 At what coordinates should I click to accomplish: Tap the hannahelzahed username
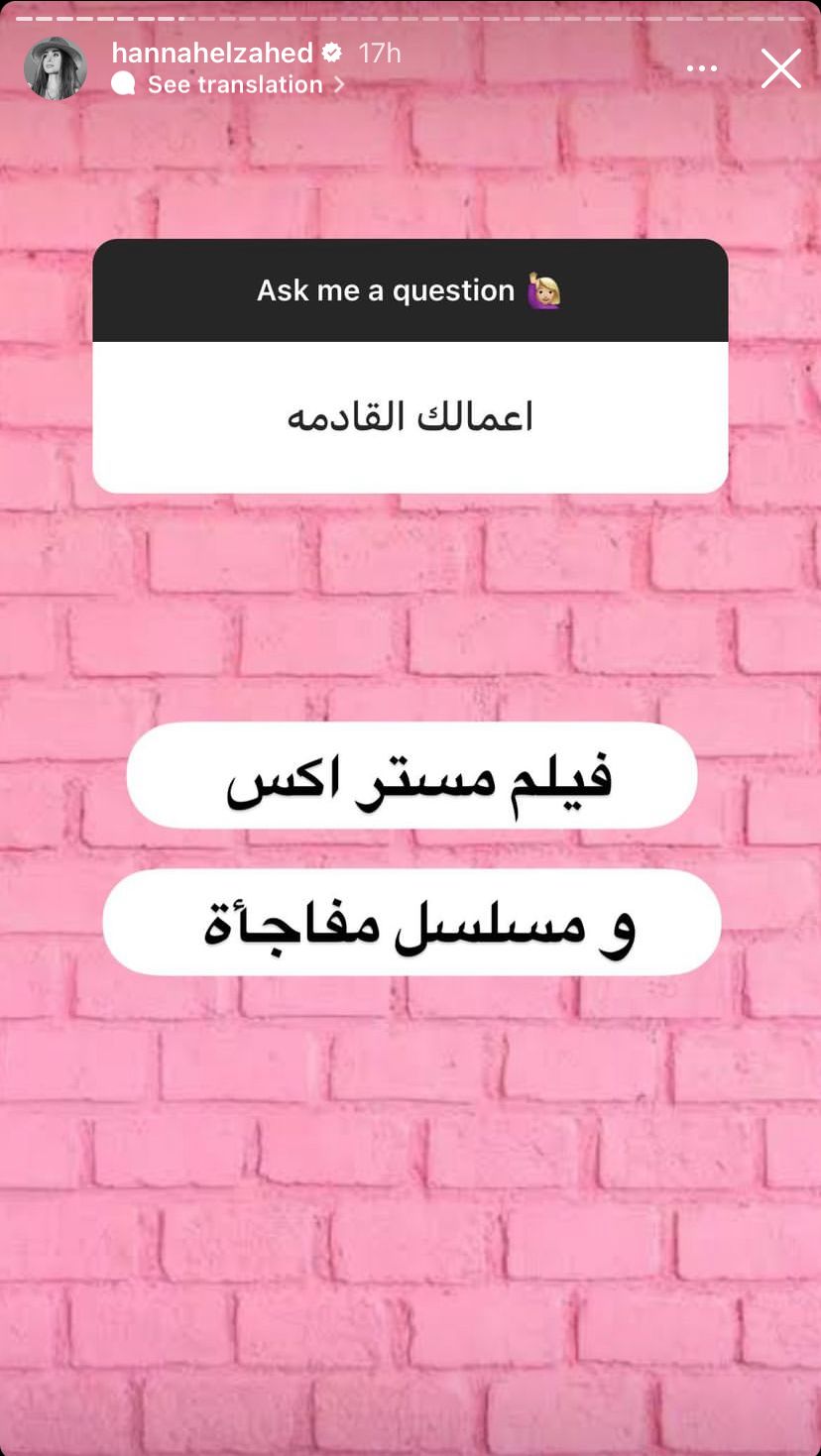click(x=212, y=53)
